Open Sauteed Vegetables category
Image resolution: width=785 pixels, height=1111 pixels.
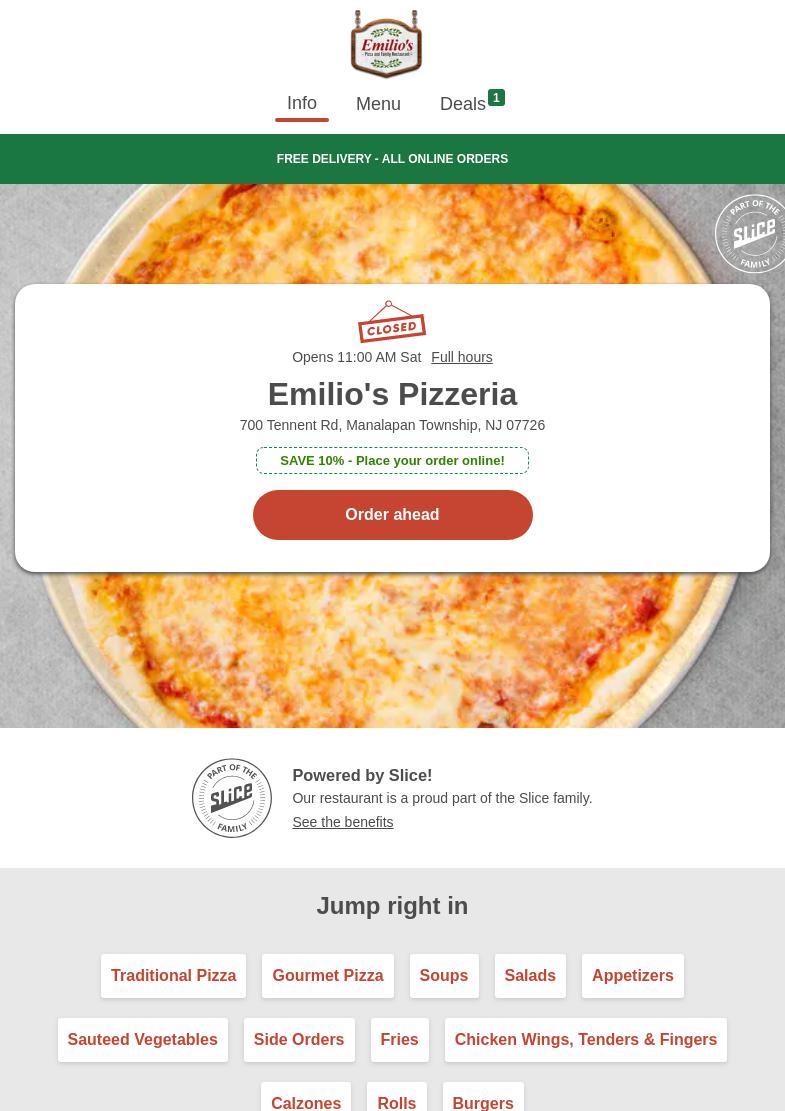[x=143, y=1039]
